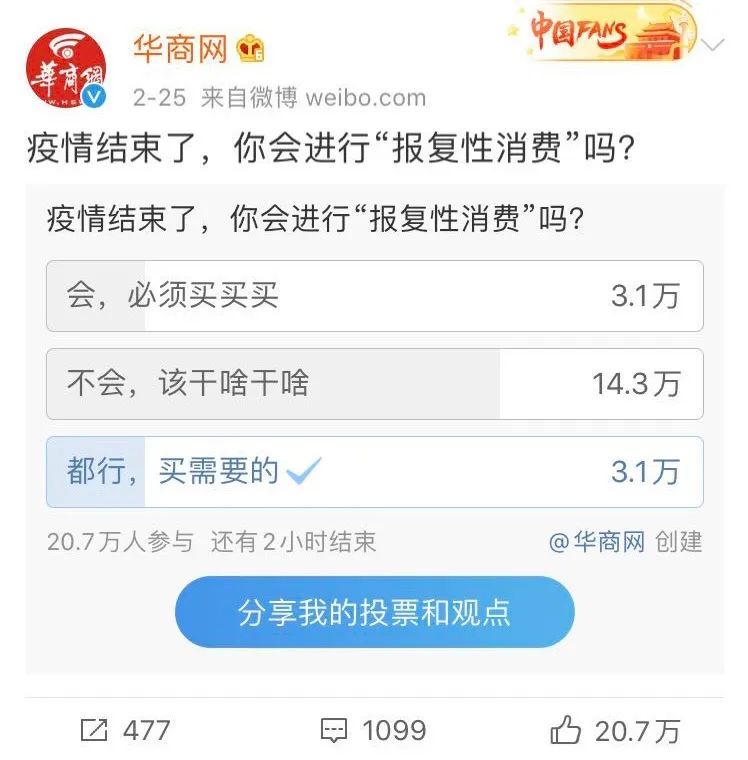Viewport: 748px width, 760px height.
Task: Open @华商网 creator link
Action: 597,542
